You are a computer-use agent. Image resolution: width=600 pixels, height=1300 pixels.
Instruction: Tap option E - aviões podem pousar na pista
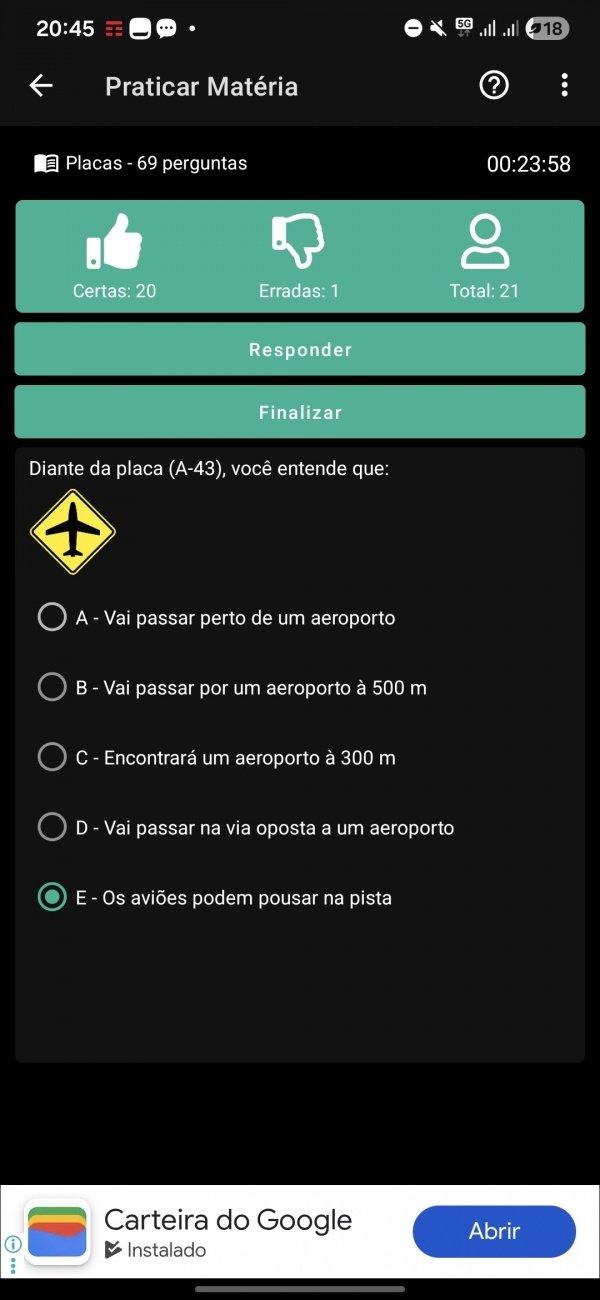[52, 897]
